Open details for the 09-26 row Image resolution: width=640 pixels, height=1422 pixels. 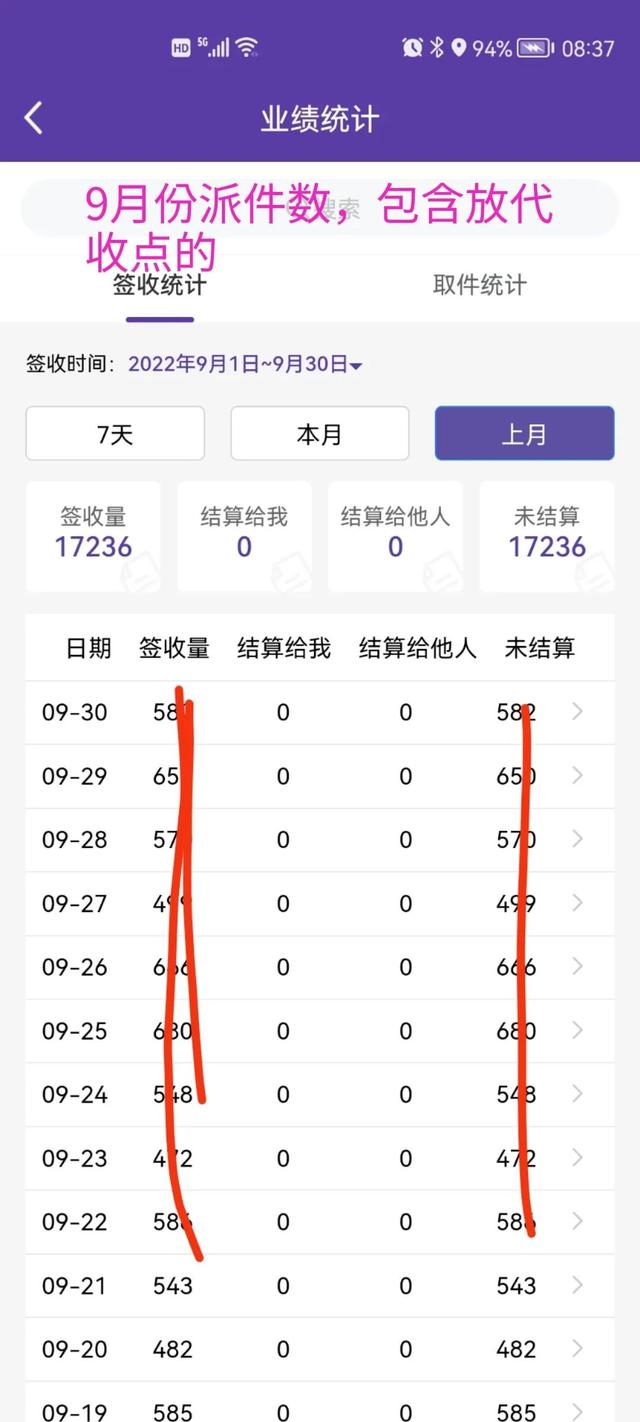coord(320,968)
